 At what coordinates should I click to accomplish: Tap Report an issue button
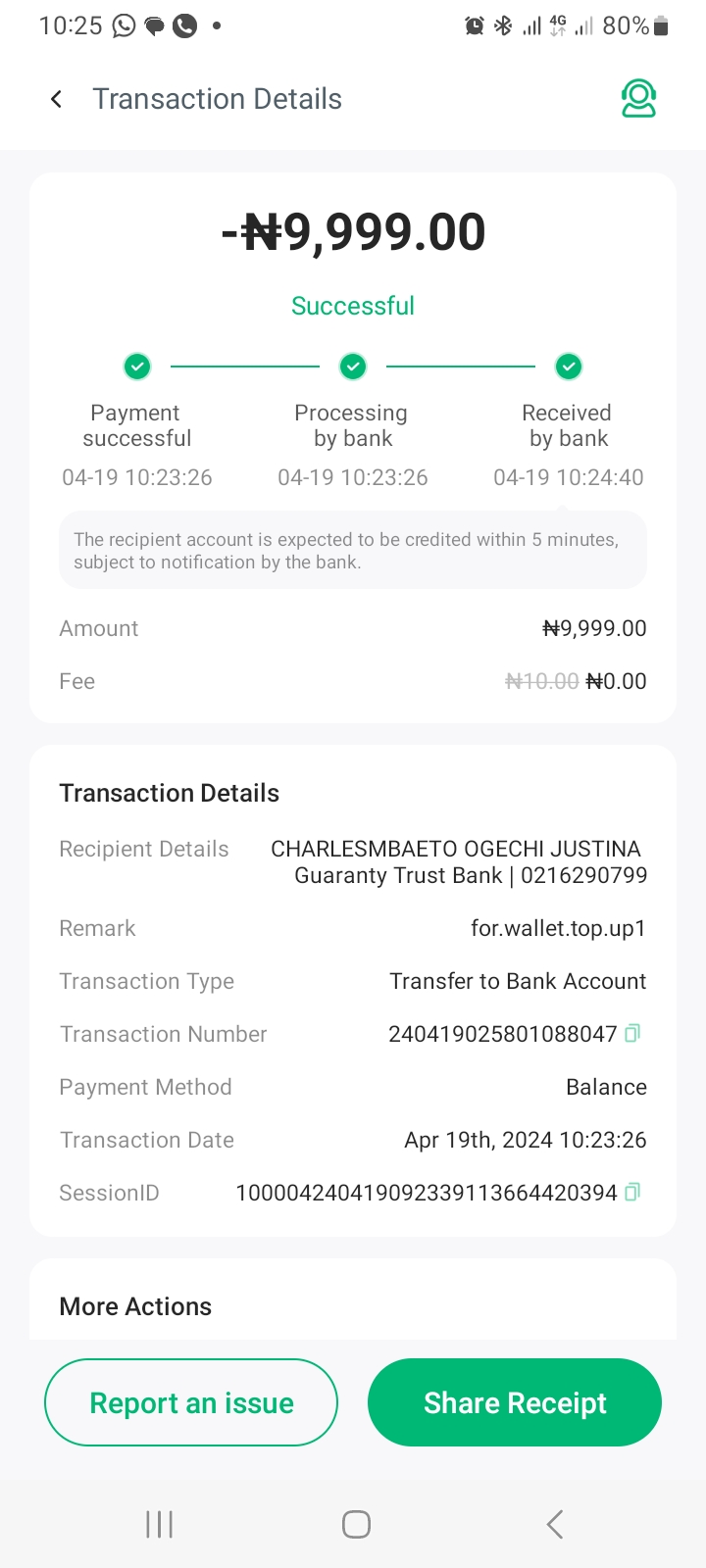tap(191, 1402)
